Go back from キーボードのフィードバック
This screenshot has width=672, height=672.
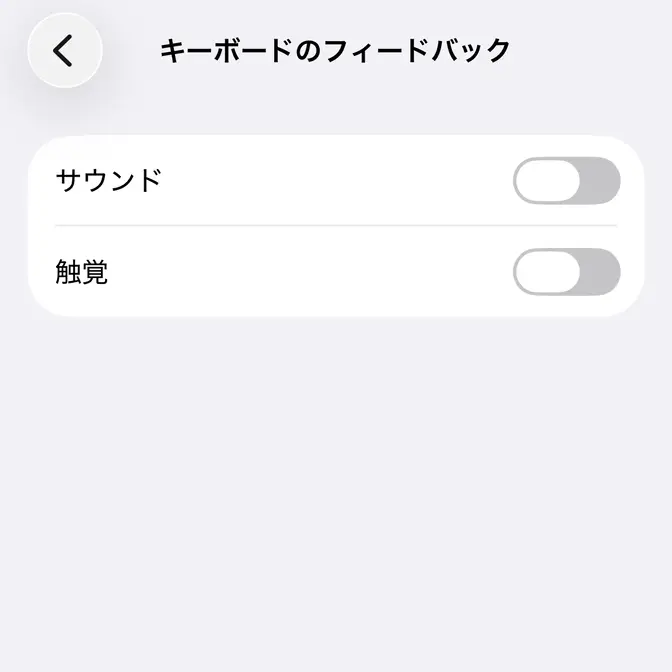click(65, 50)
